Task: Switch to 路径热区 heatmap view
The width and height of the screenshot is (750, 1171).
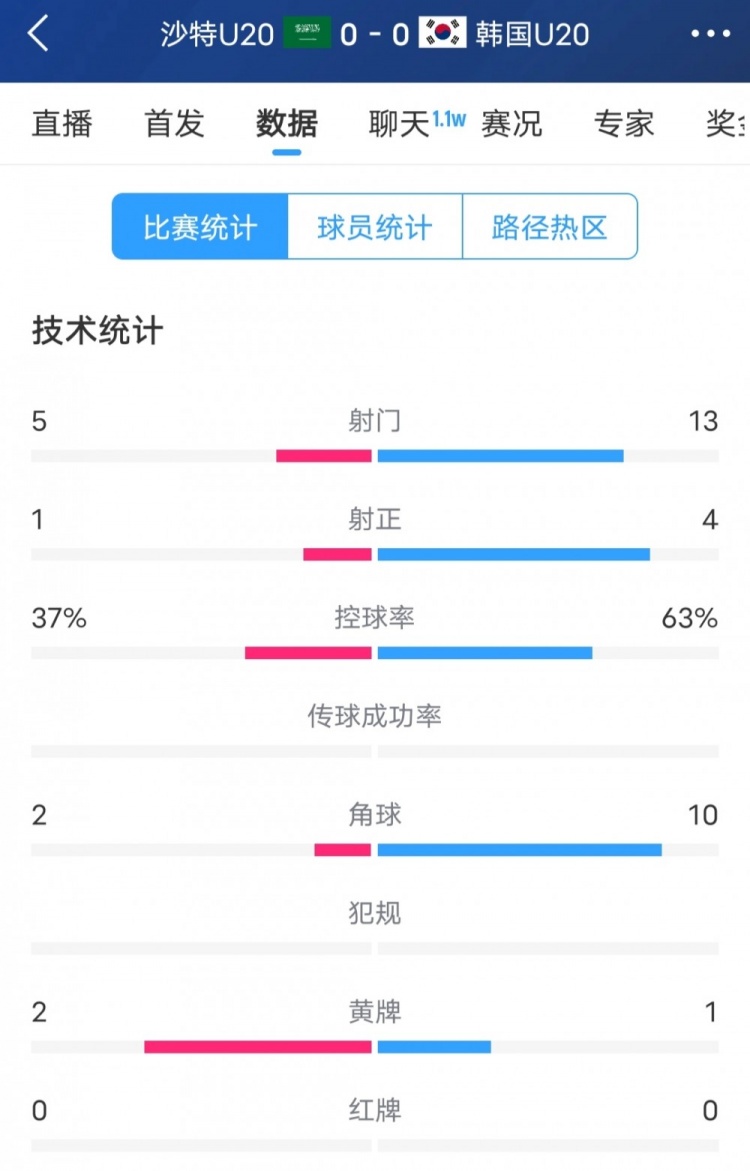Action: tap(549, 227)
